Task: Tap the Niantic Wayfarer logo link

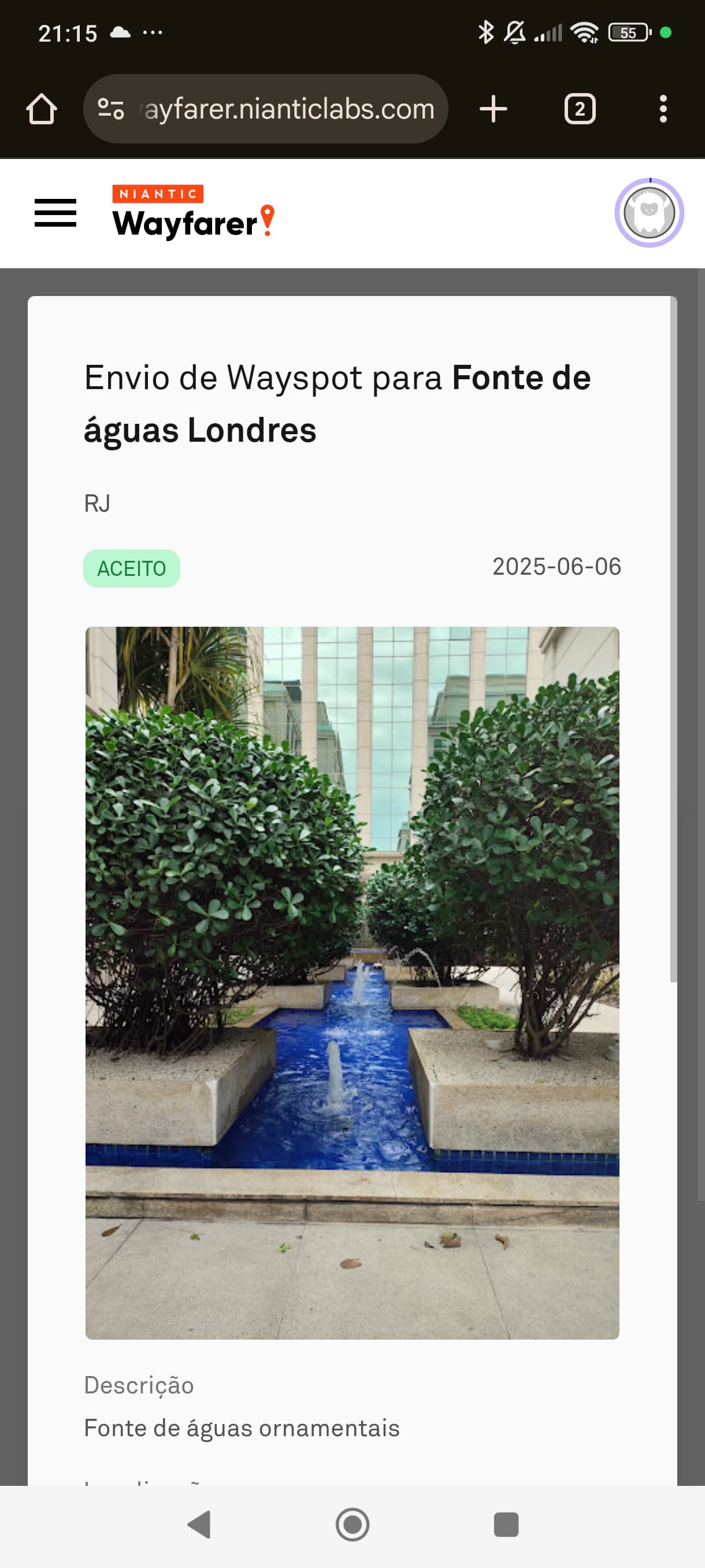Action: [194, 212]
